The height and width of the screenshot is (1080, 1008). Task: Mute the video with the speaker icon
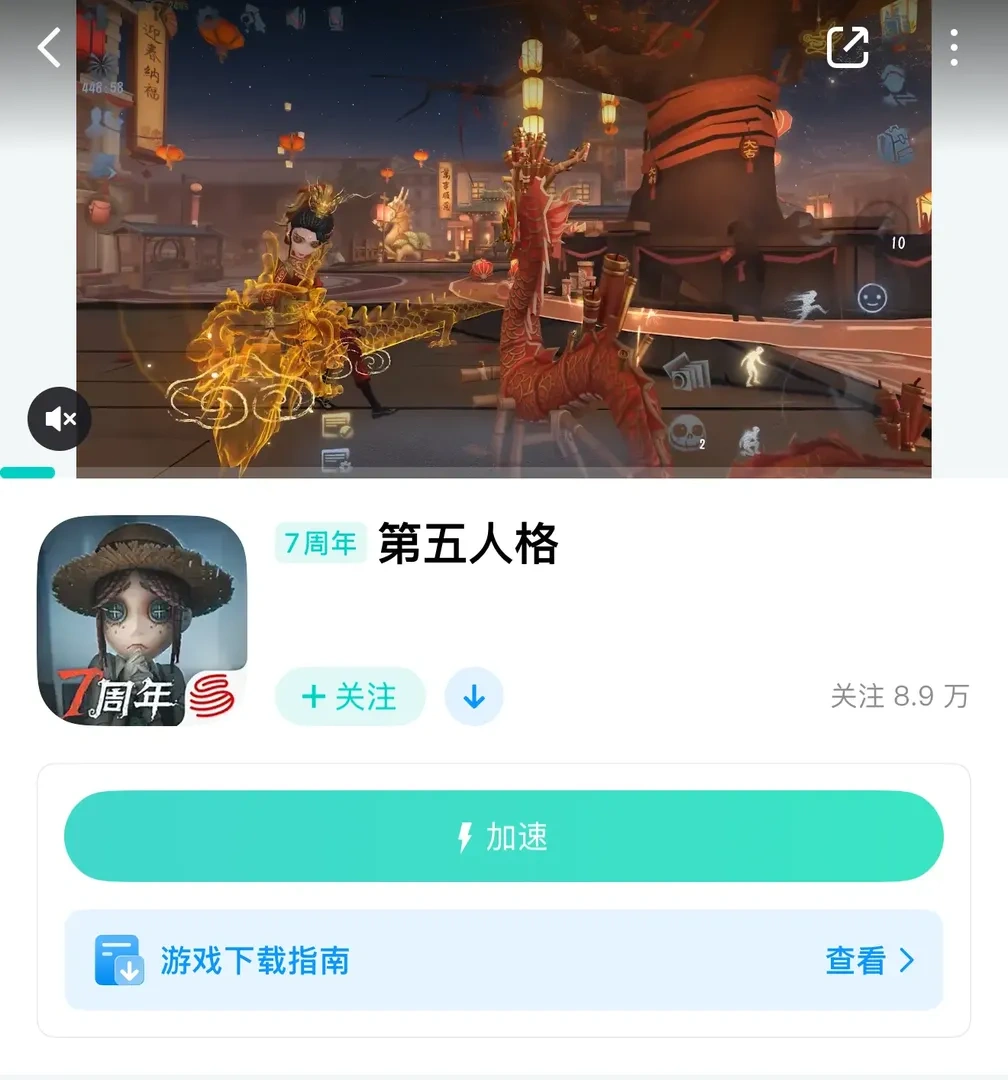(59, 419)
